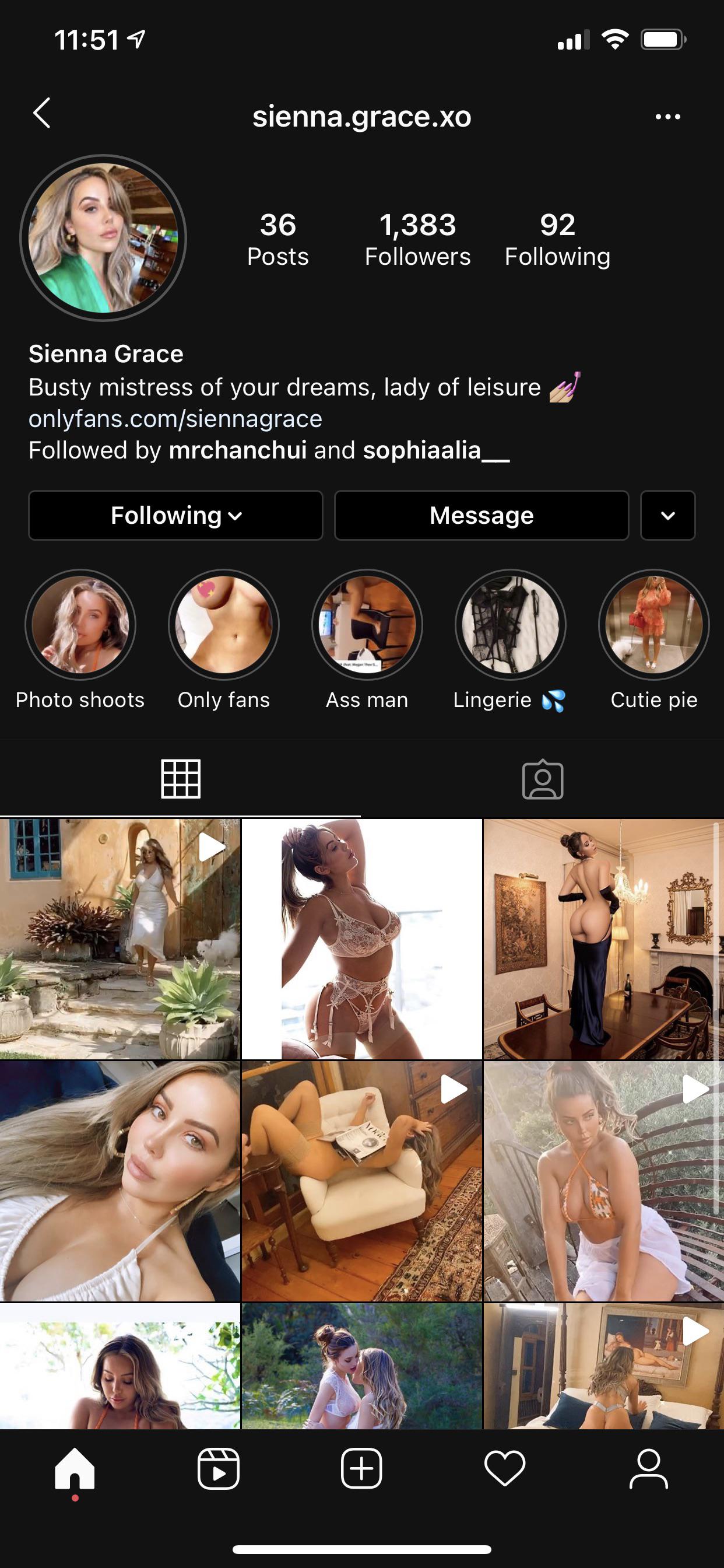Go to your own profile tab

click(x=649, y=1469)
